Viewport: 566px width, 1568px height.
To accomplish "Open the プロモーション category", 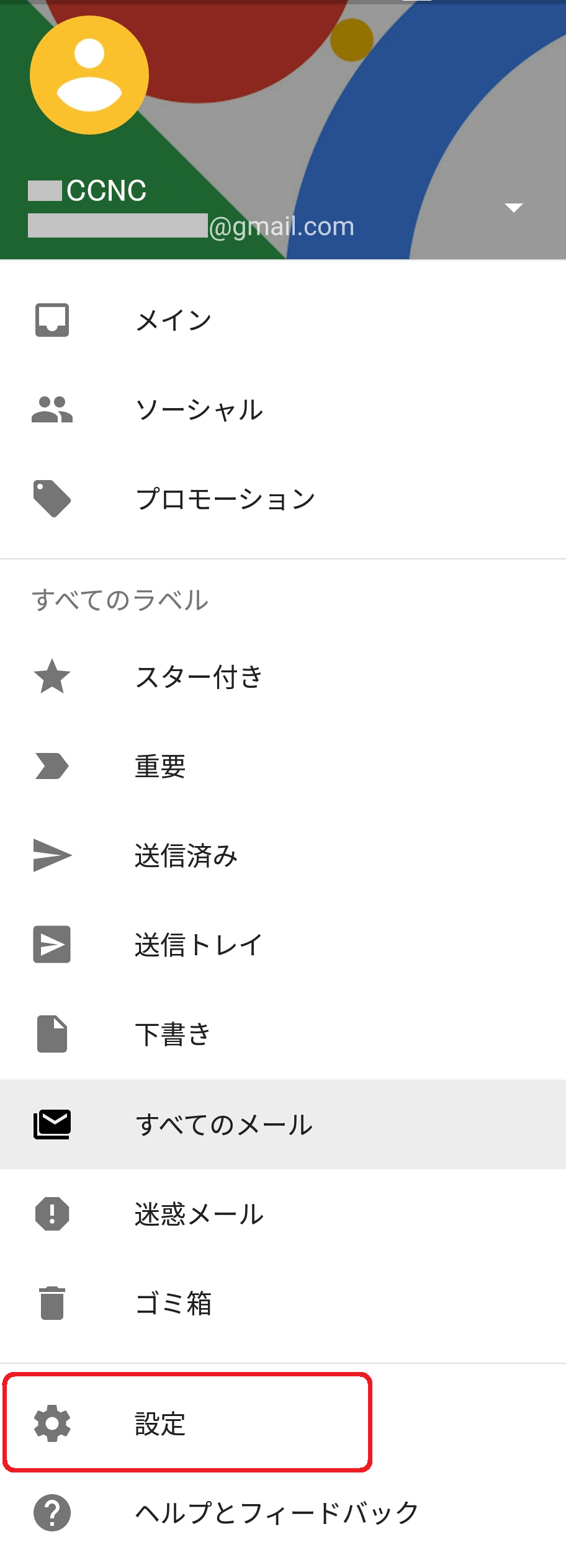I will [x=225, y=499].
